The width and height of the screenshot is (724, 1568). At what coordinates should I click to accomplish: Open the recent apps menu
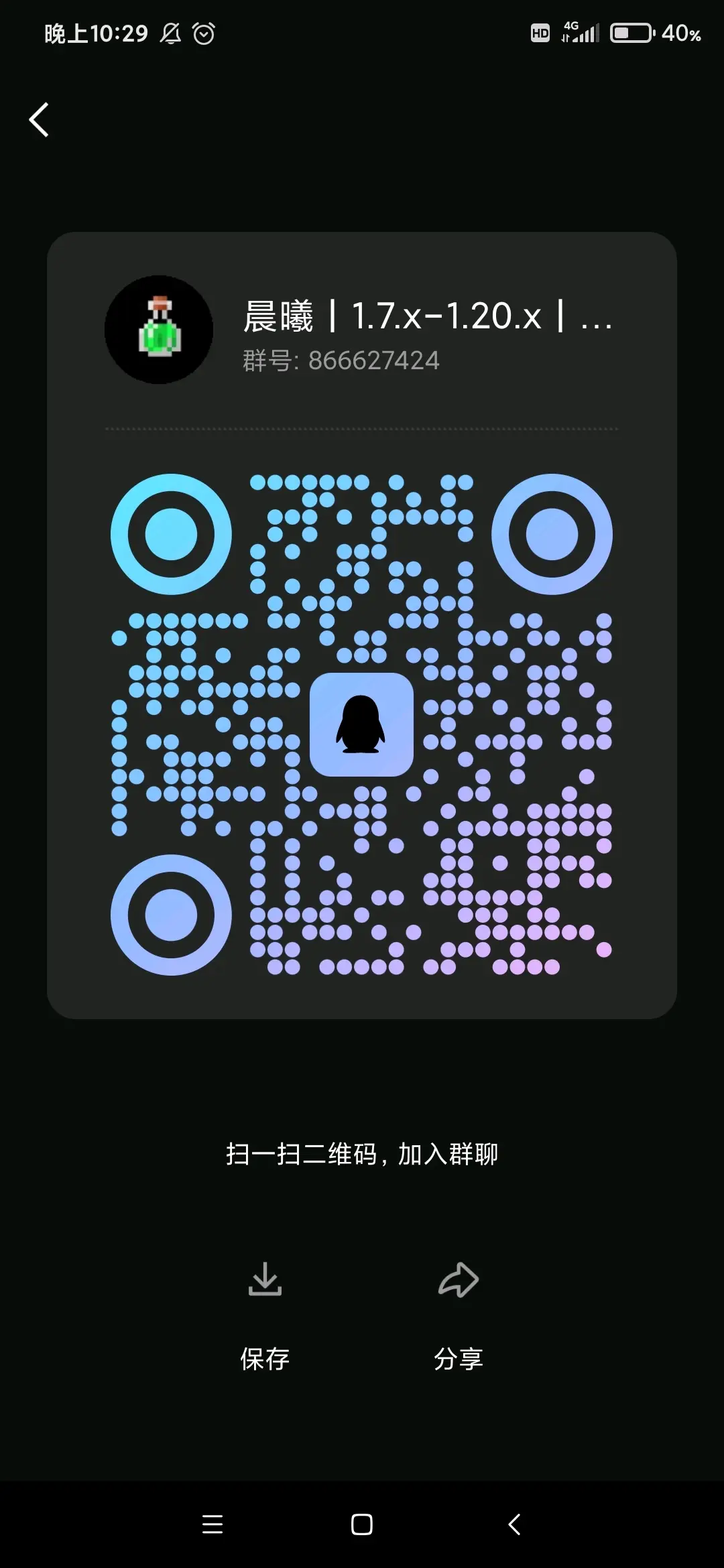(213, 1524)
